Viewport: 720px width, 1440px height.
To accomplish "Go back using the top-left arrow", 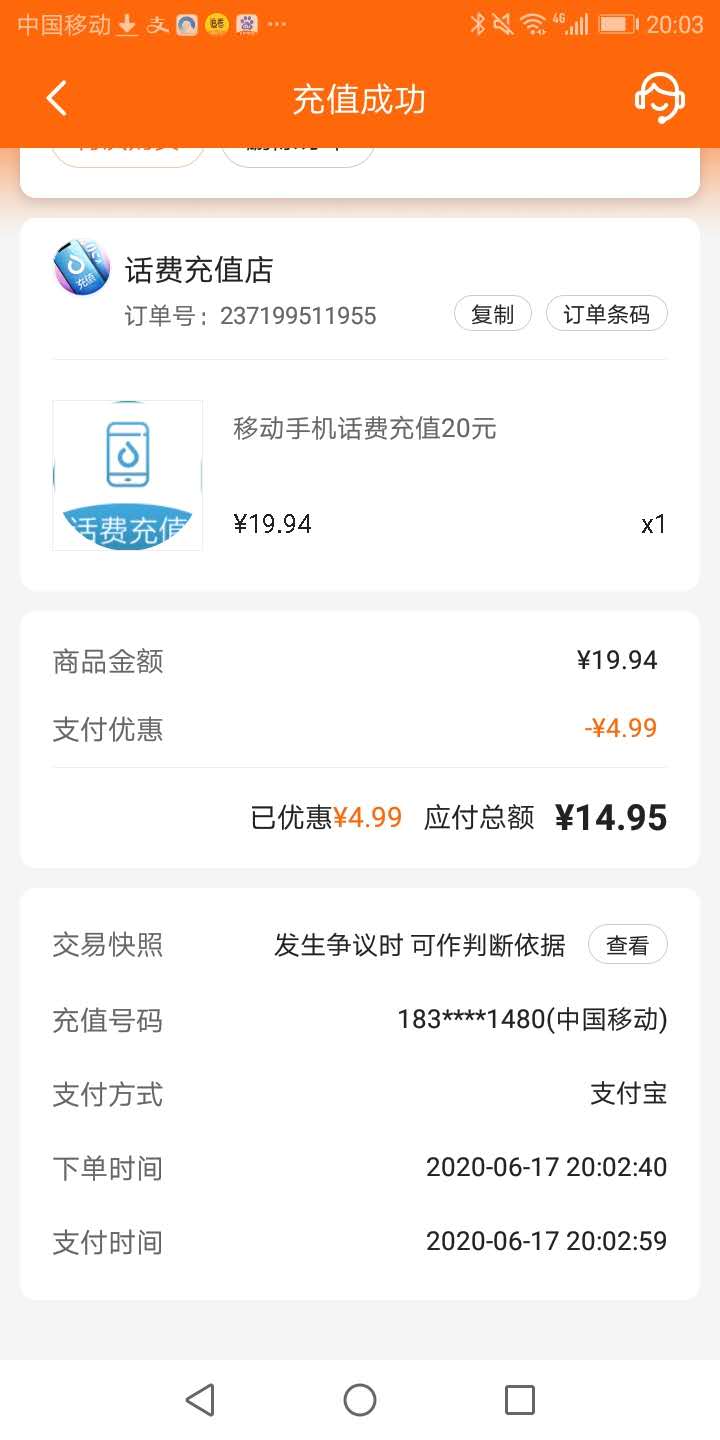I will pyautogui.click(x=57, y=99).
